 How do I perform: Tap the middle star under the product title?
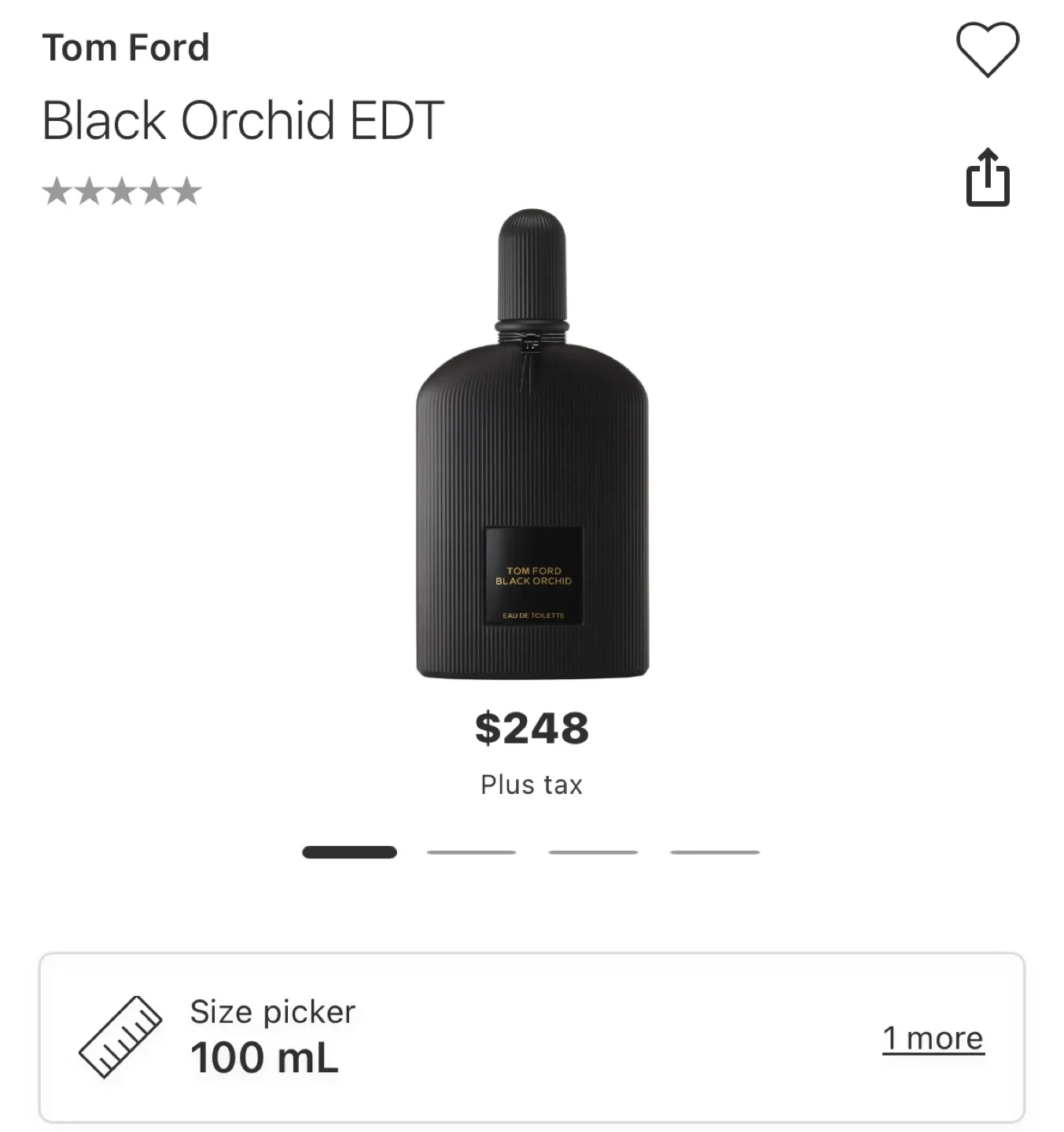coord(121,189)
